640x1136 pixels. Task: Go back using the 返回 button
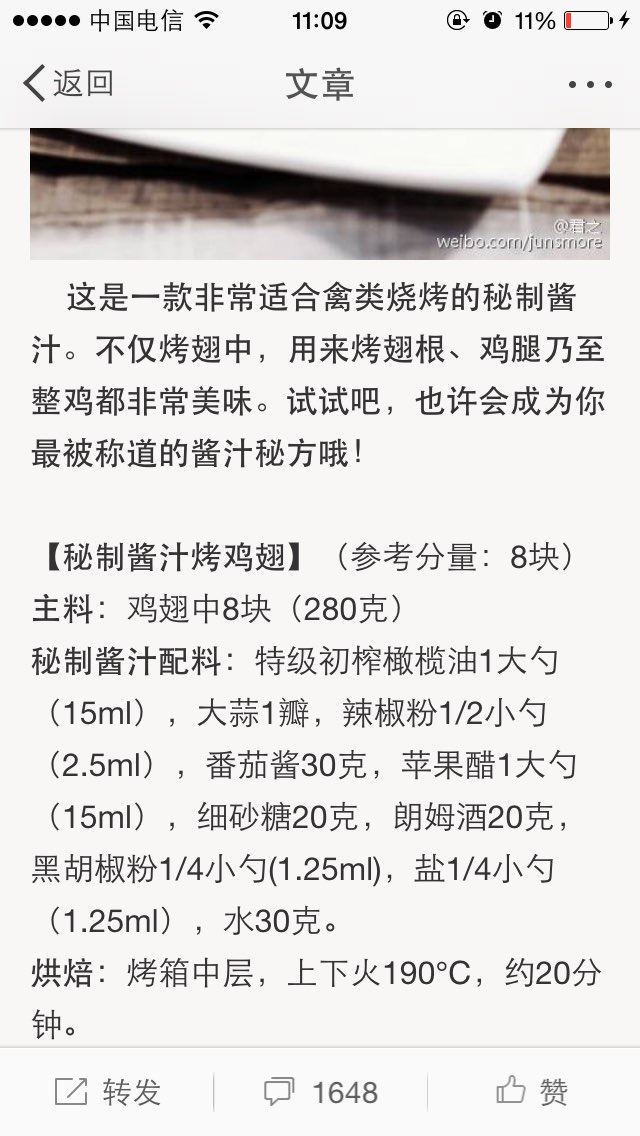coord(68,83)
